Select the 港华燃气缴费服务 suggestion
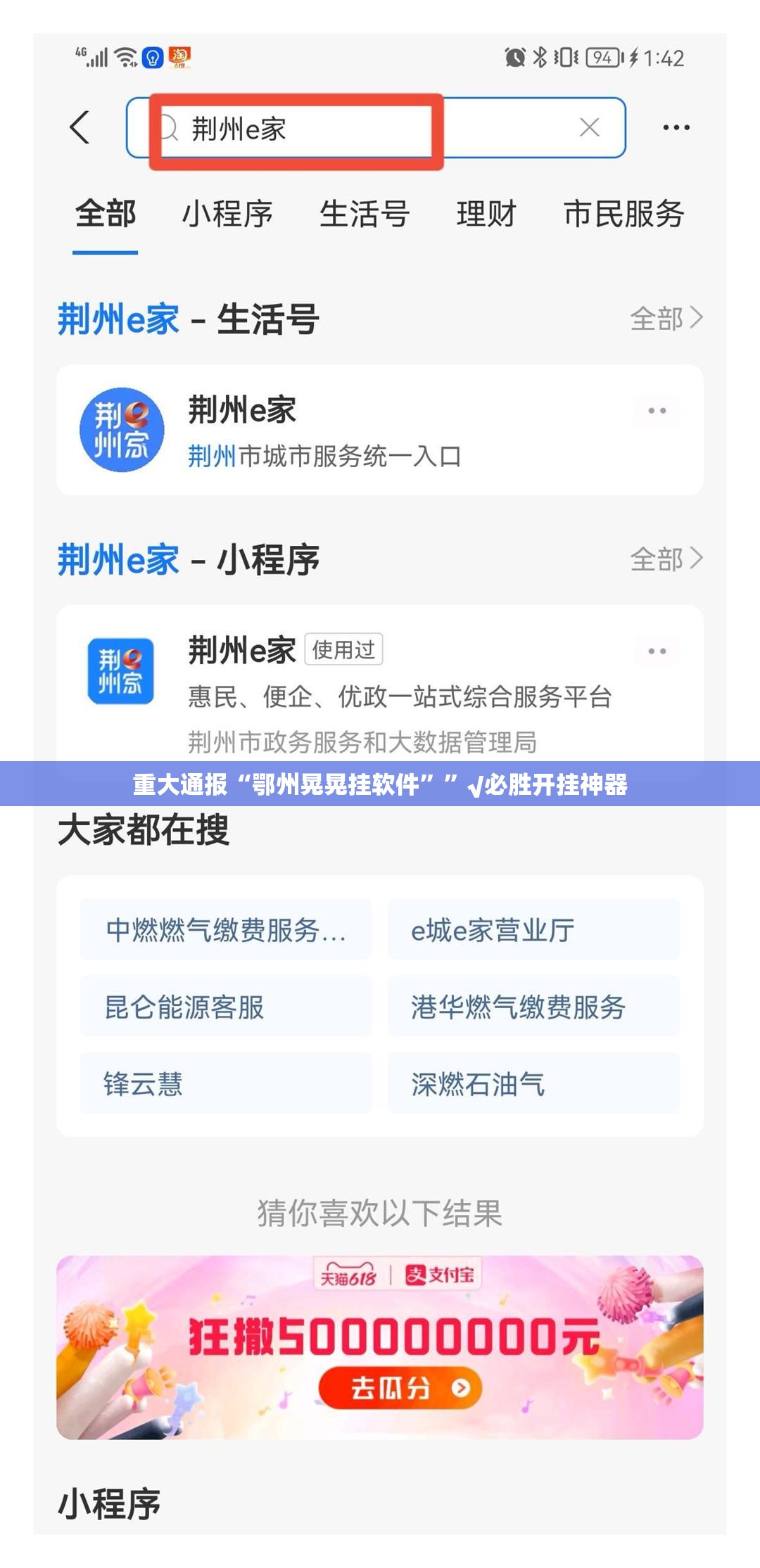 (x=533, y=1007)
